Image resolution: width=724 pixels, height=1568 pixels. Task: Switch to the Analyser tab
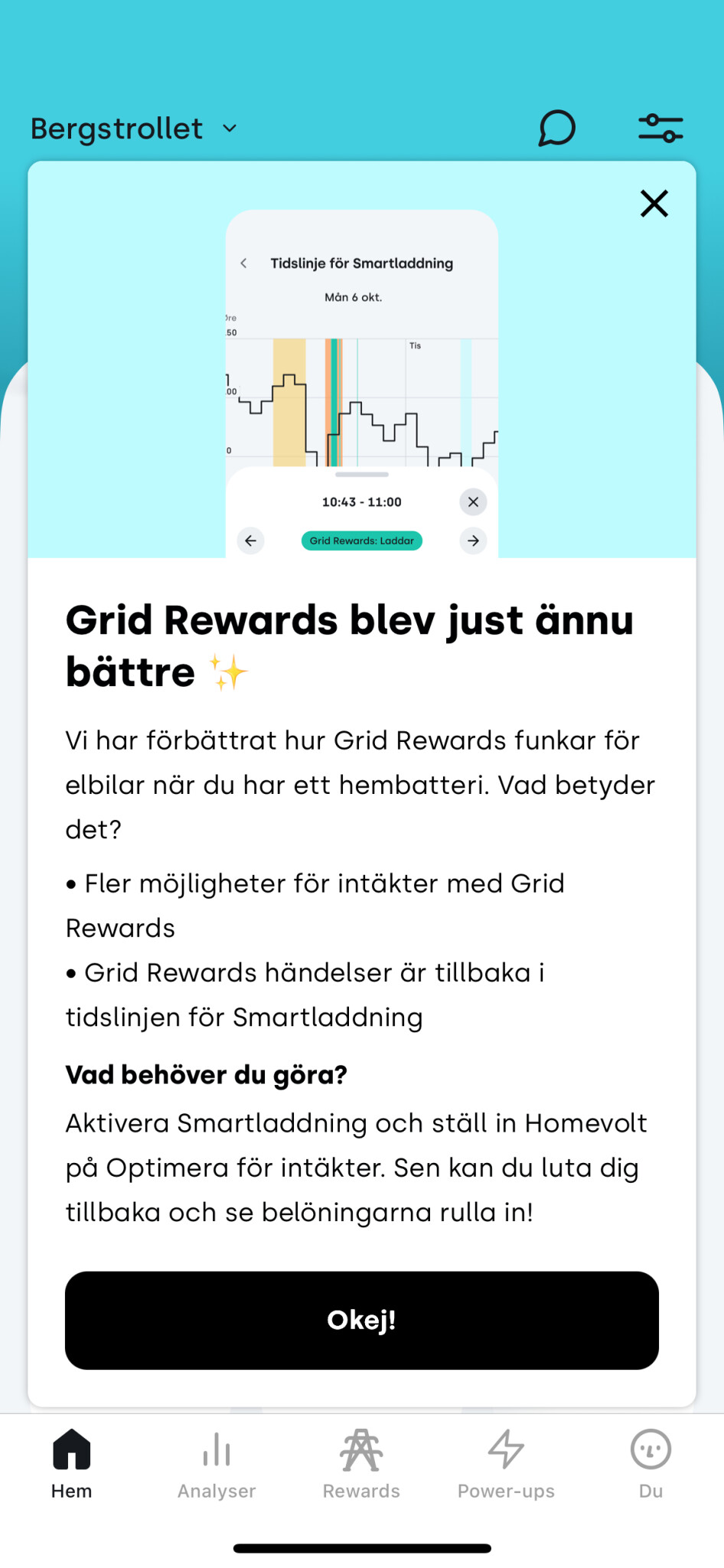coord(217,1464)
